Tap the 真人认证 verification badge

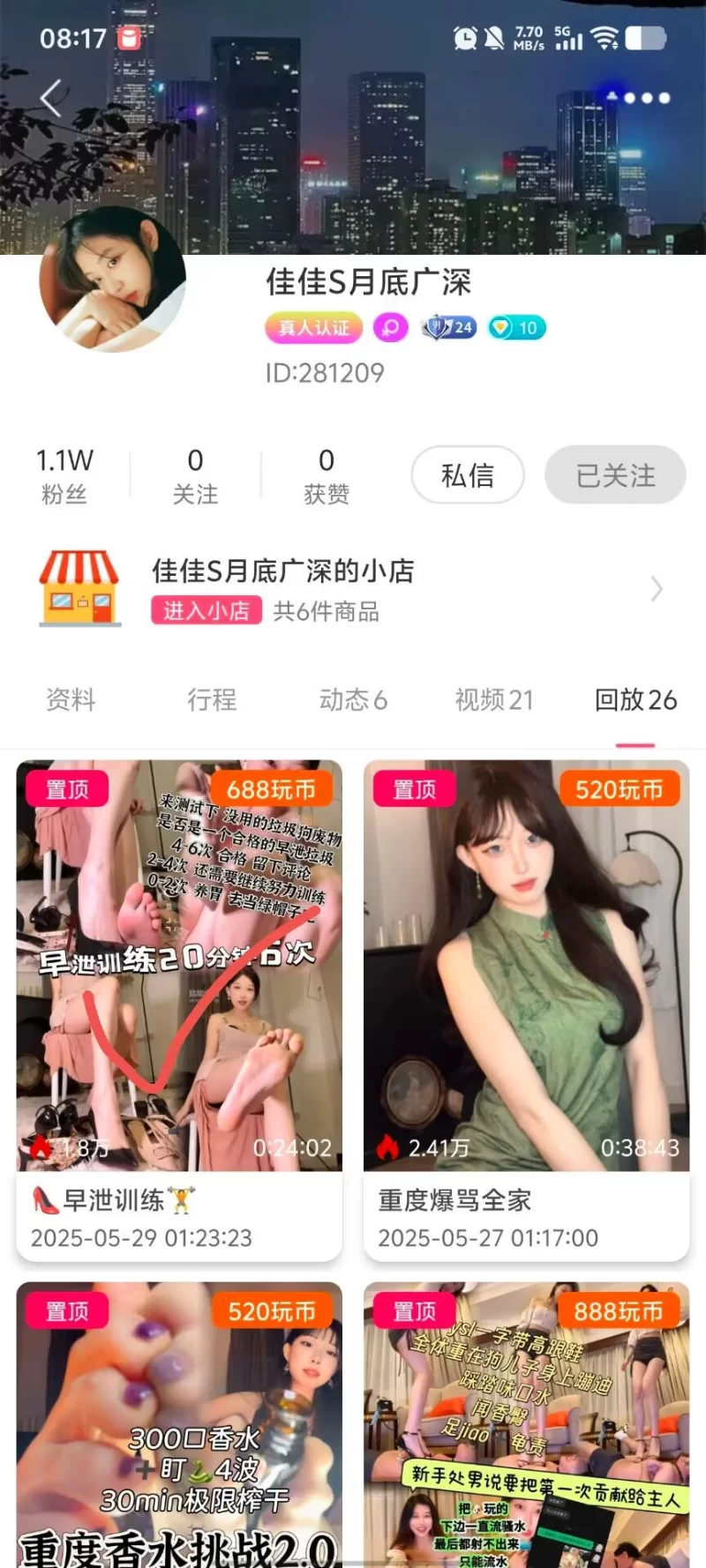point(313,328)
